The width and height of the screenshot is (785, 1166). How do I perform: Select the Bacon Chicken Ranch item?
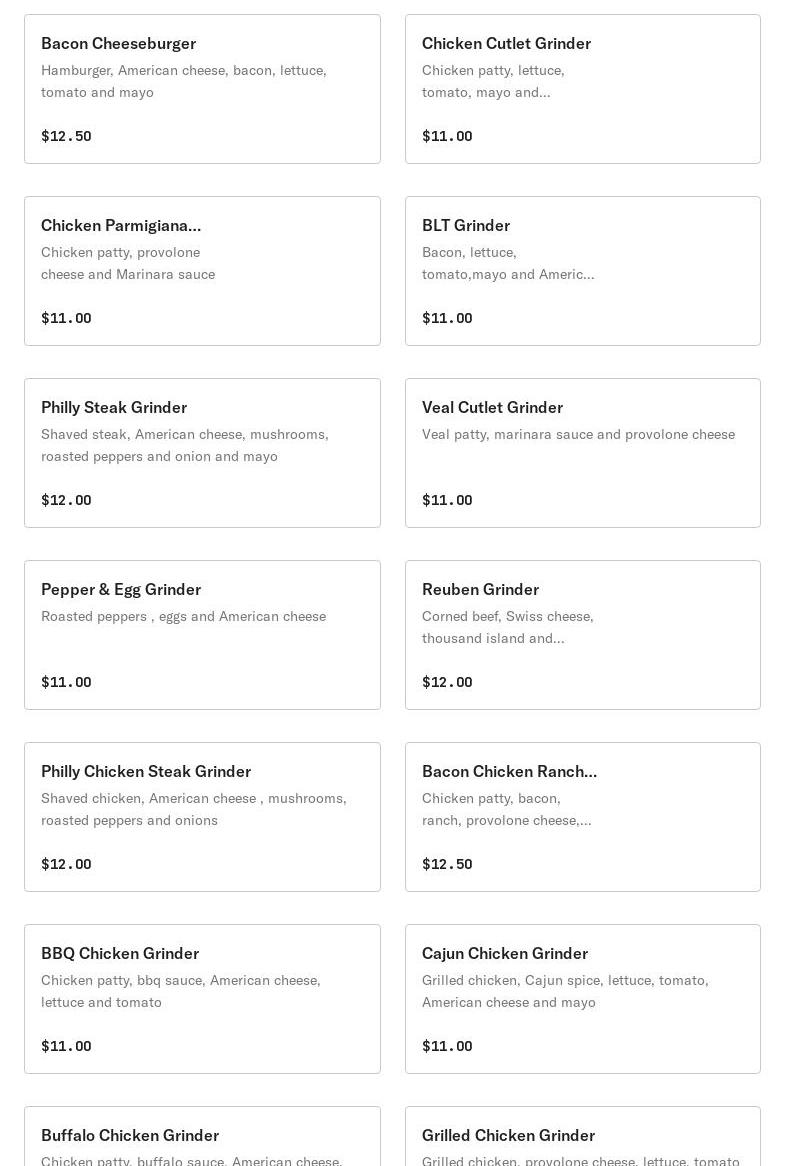coord(582,817)
